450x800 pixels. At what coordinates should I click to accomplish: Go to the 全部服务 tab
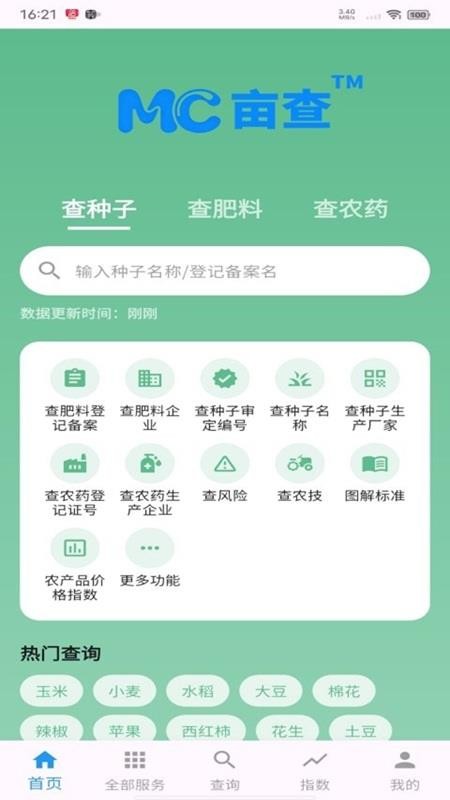(x=135, y=770)
